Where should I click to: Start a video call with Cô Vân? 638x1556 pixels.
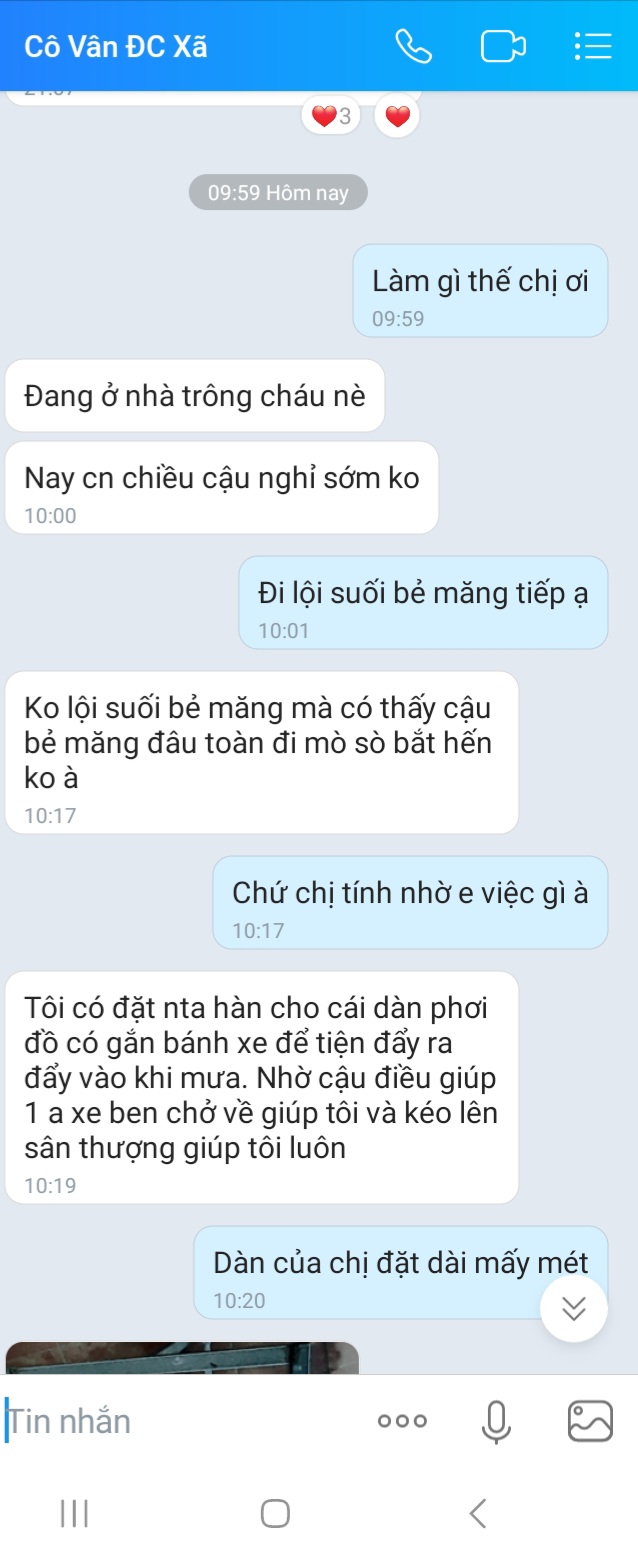502,47
